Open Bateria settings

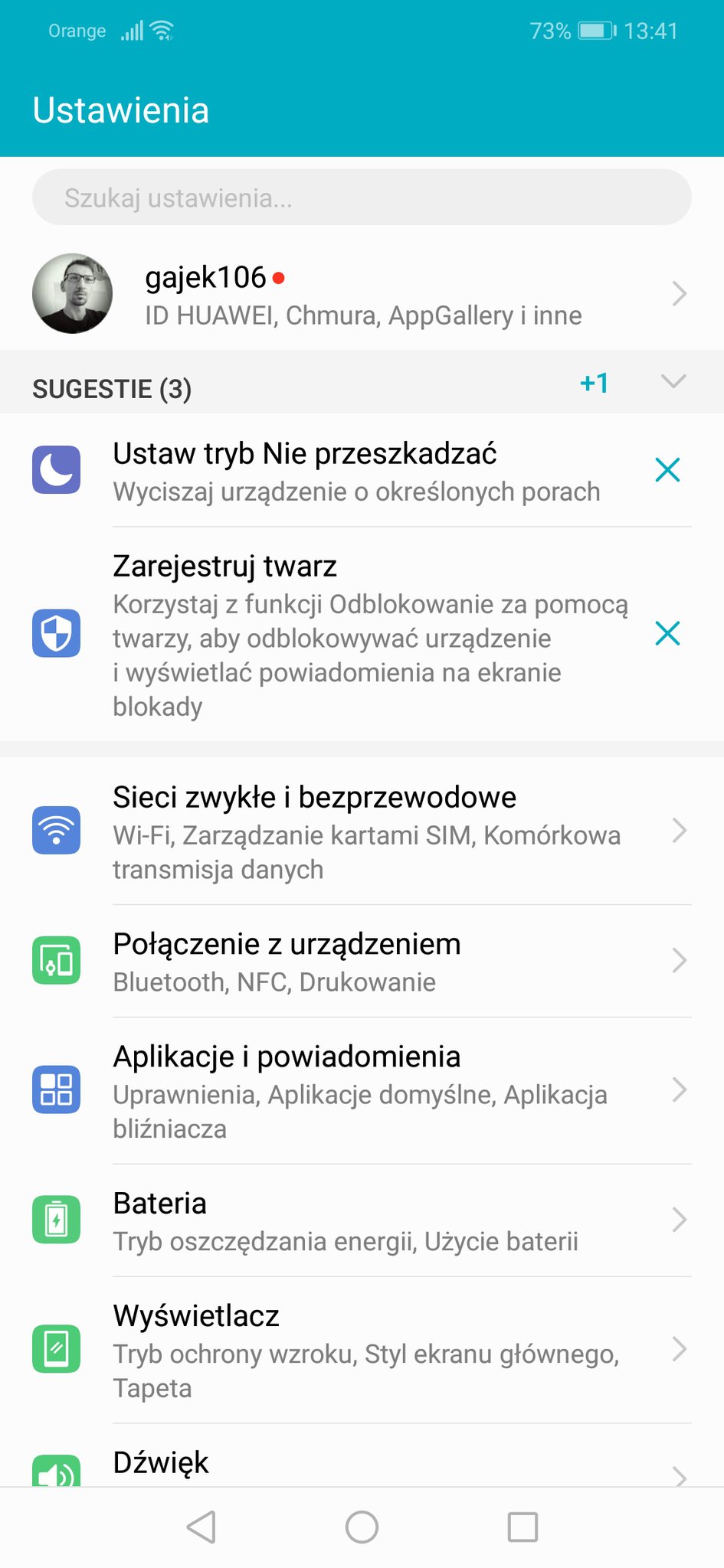coord(362,1220)
